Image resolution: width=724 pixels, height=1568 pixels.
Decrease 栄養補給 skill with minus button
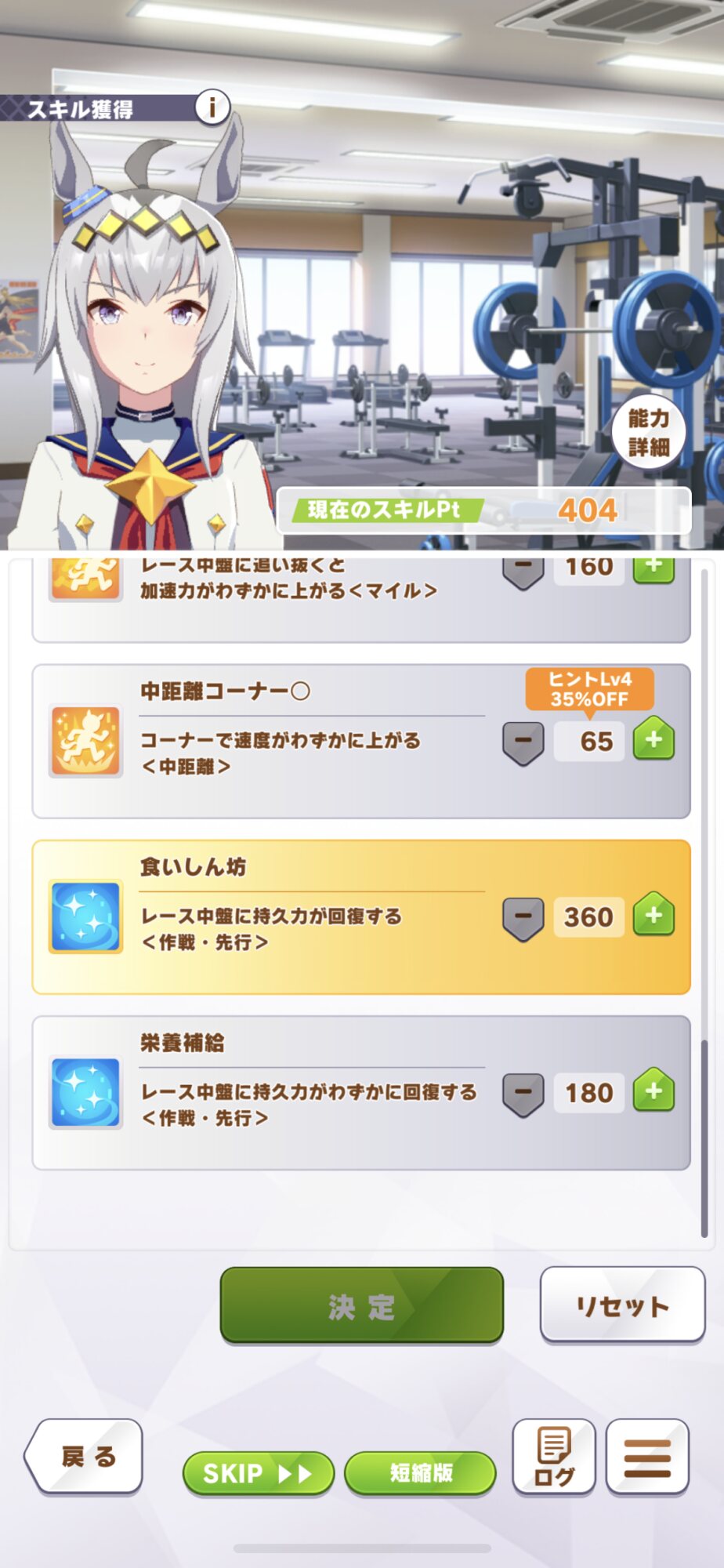pyautogui.click(x=523, y=1093)
